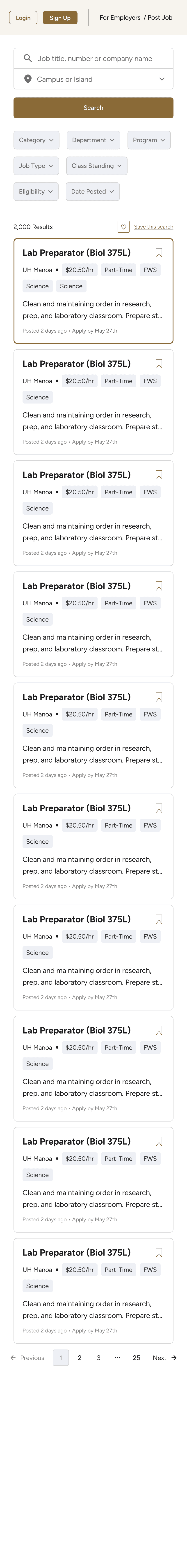This screenshot has height=1568, width=187.
Task: Open the Post Job link
Action: point(160,18)
